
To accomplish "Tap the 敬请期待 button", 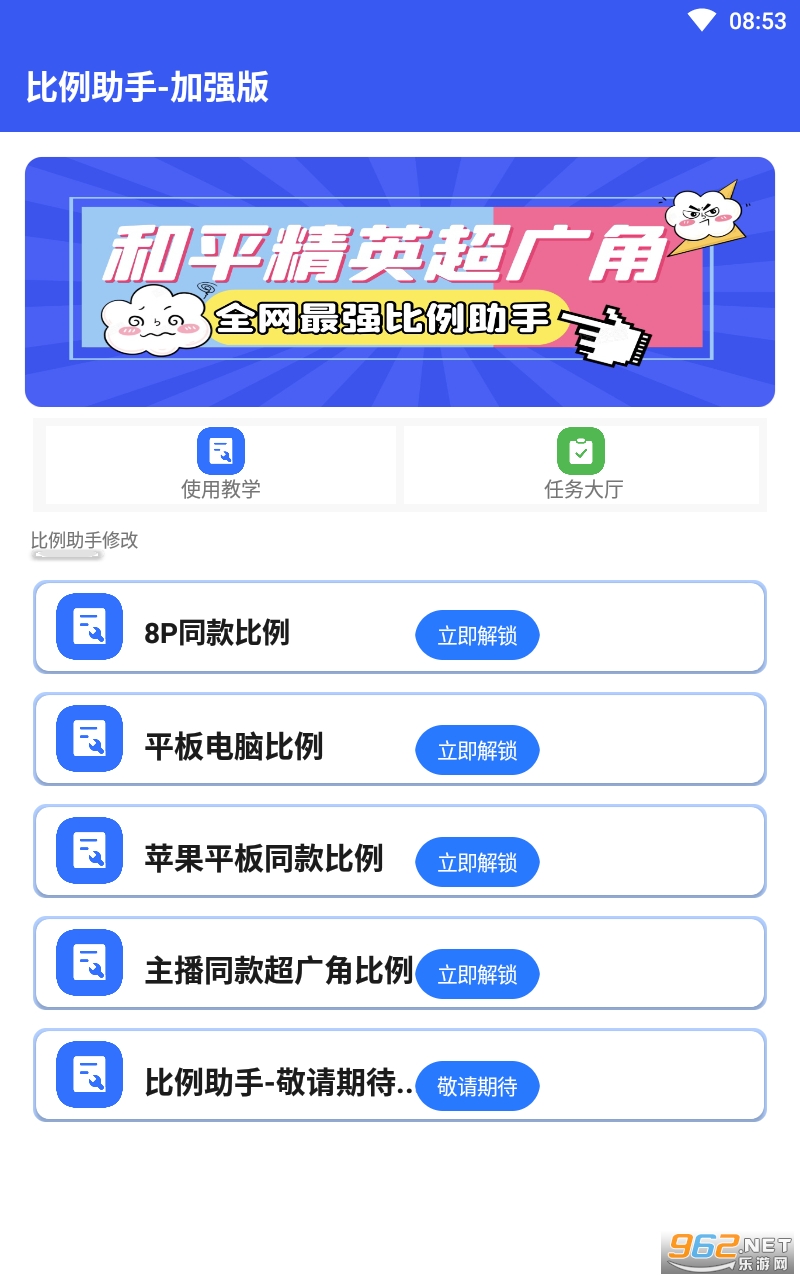I will [x=477, y=1086].
